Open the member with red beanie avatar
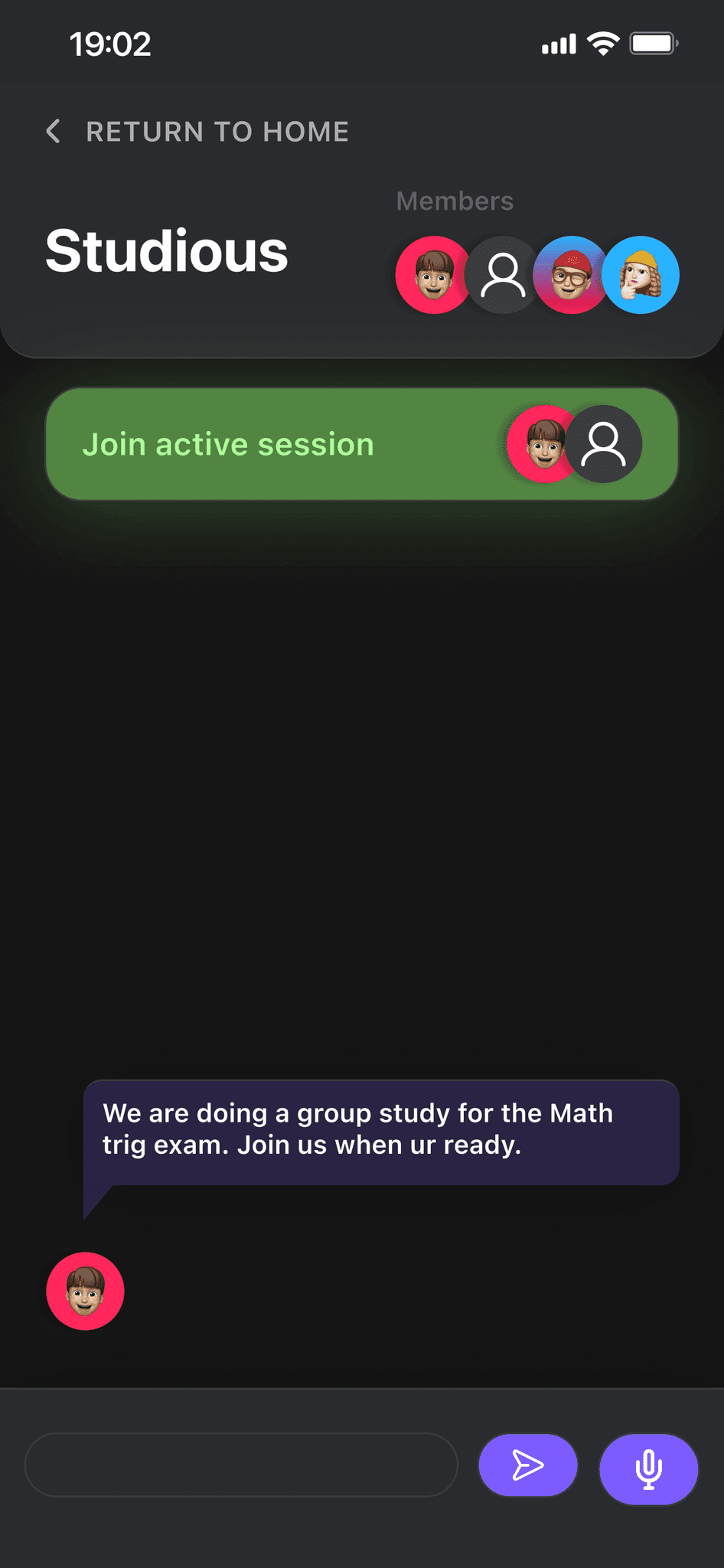 click(571, 275)
